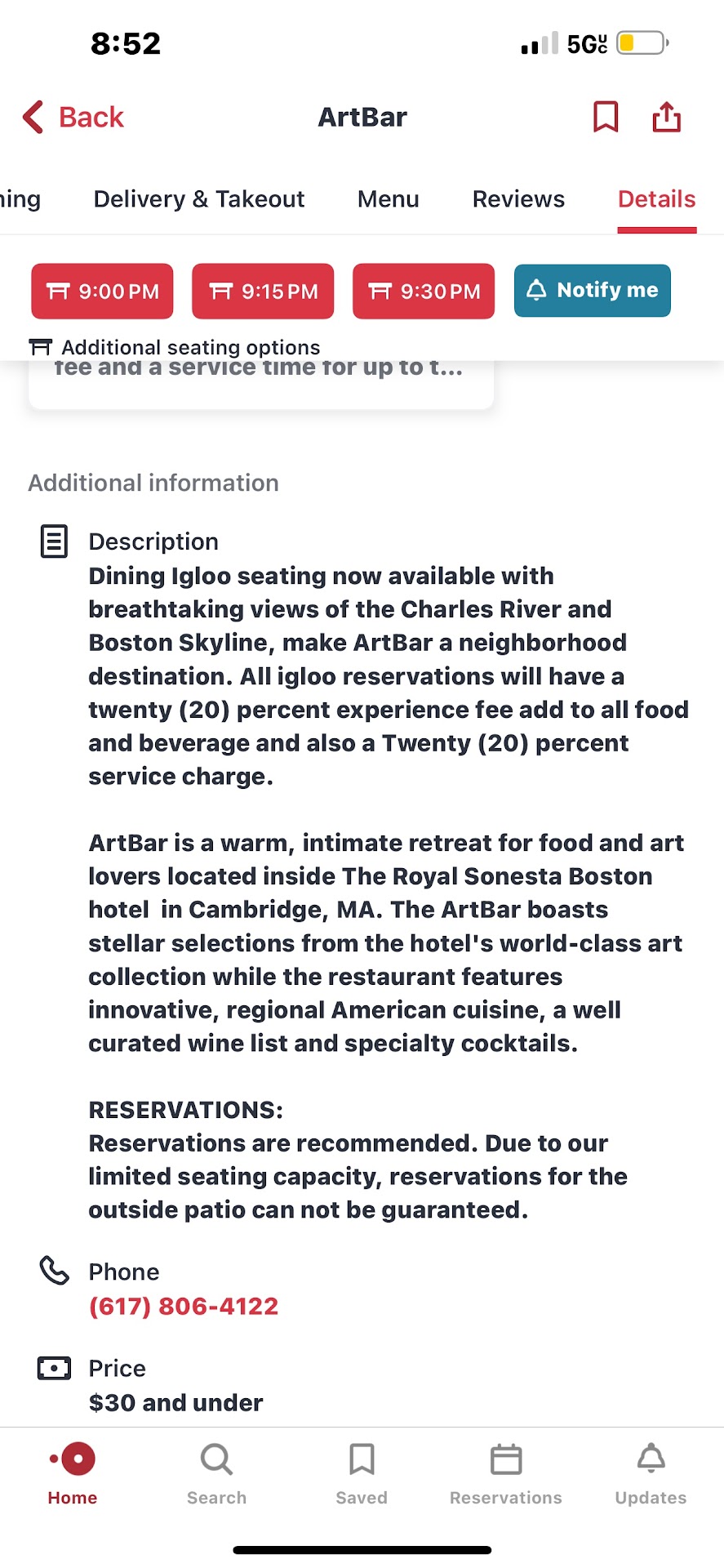Share the ArtBar restaurant page
This screenshot has height=1568, width=724.
[x=666, y=117]
